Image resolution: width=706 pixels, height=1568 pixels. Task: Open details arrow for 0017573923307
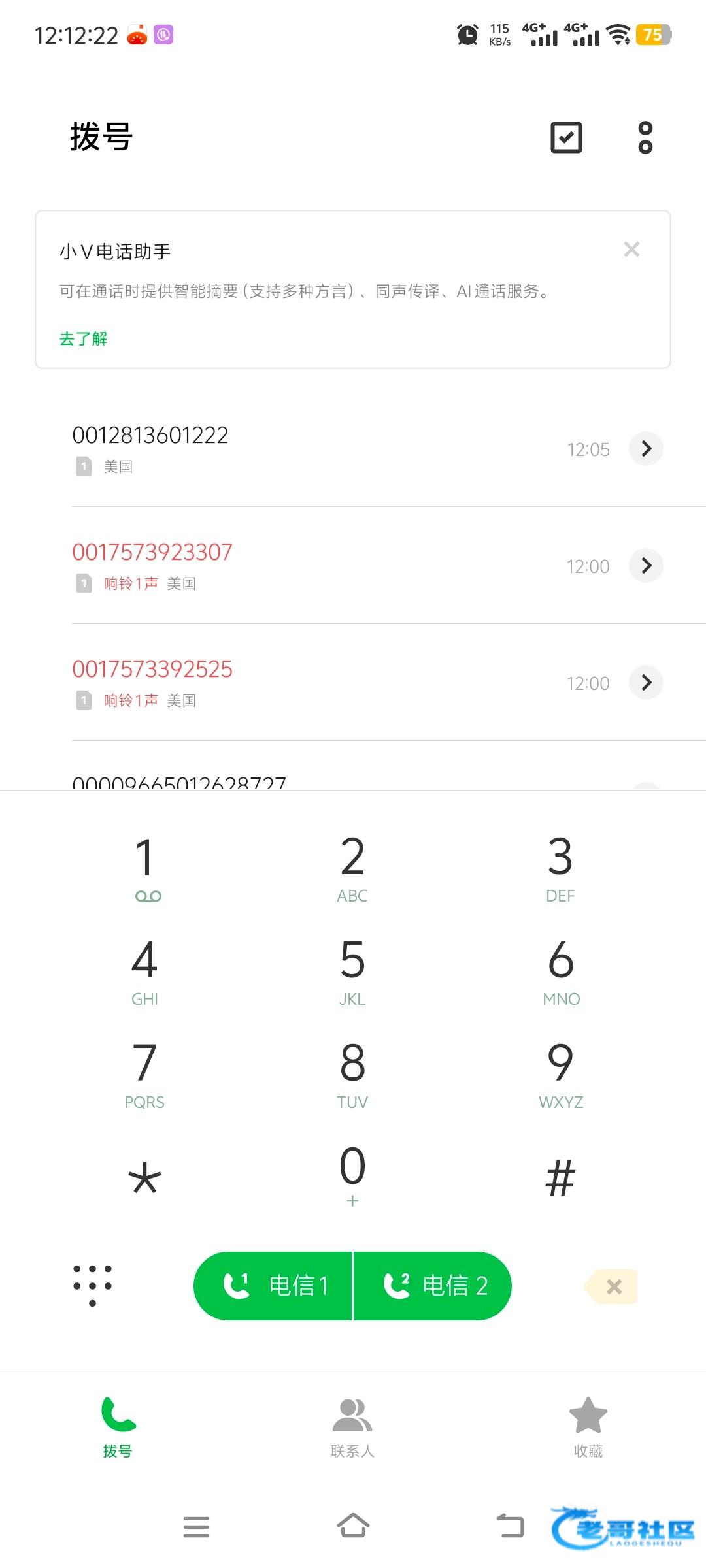click(646, 565)
